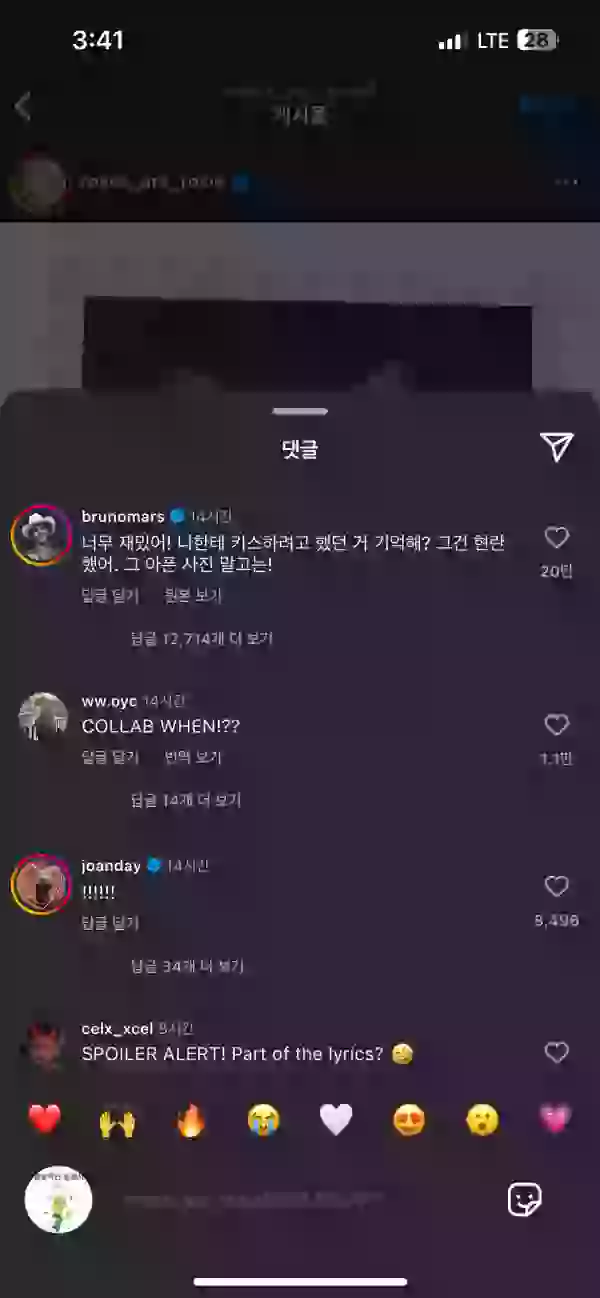This screenshot has height=1298, width=600.
Task: Like ww.oyc's COLLAB WHEN comment
Action: click(556, 725)
